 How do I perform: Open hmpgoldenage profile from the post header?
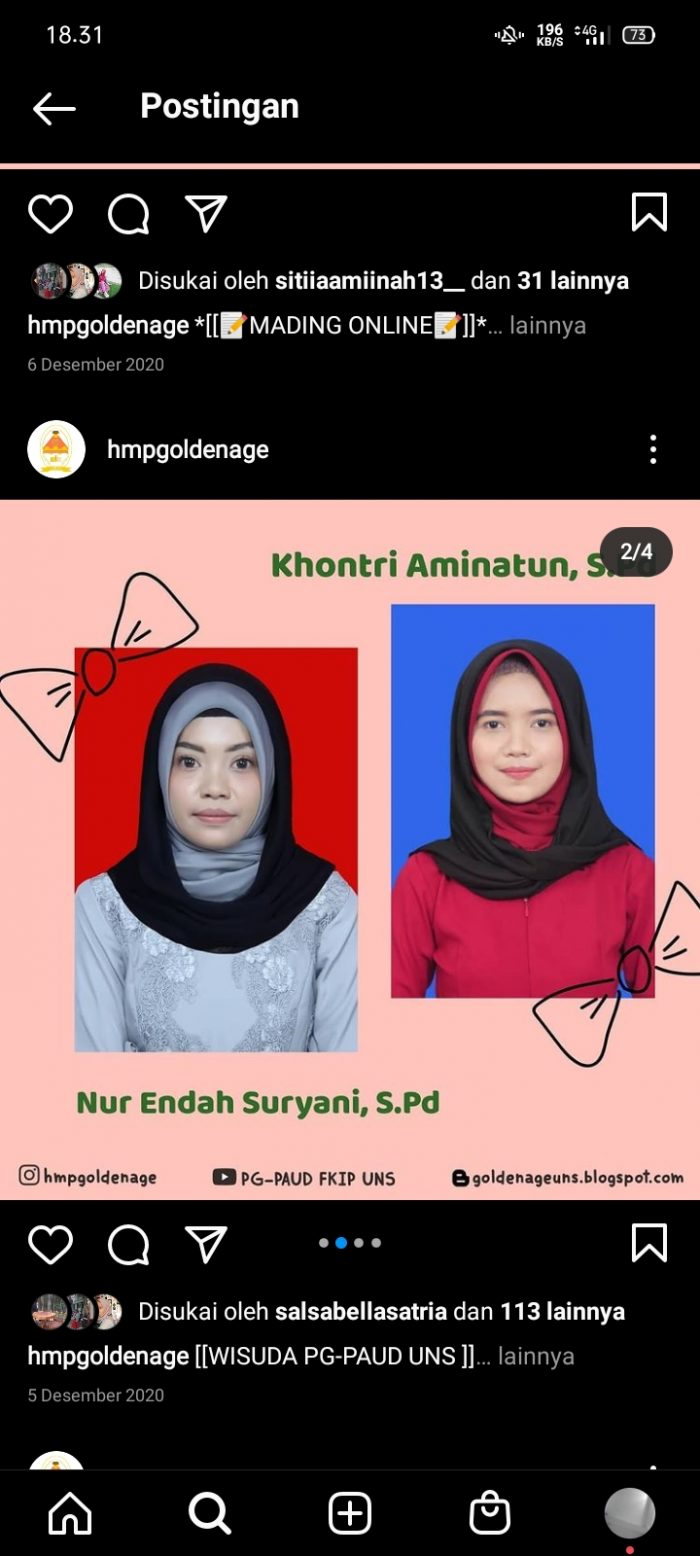[x=187, y=450]
